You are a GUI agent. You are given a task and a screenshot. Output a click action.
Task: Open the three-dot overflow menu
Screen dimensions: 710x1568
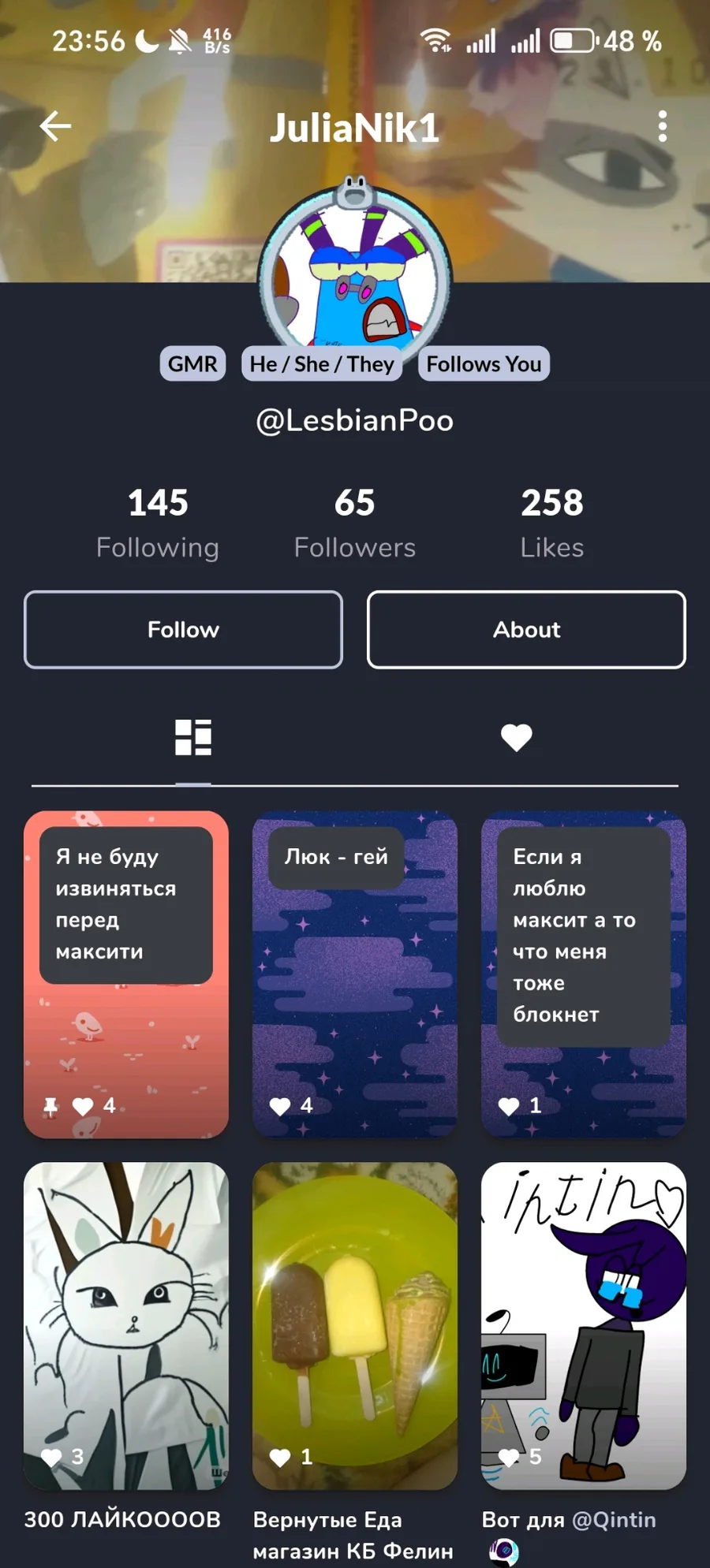click(x=662, y=126)
